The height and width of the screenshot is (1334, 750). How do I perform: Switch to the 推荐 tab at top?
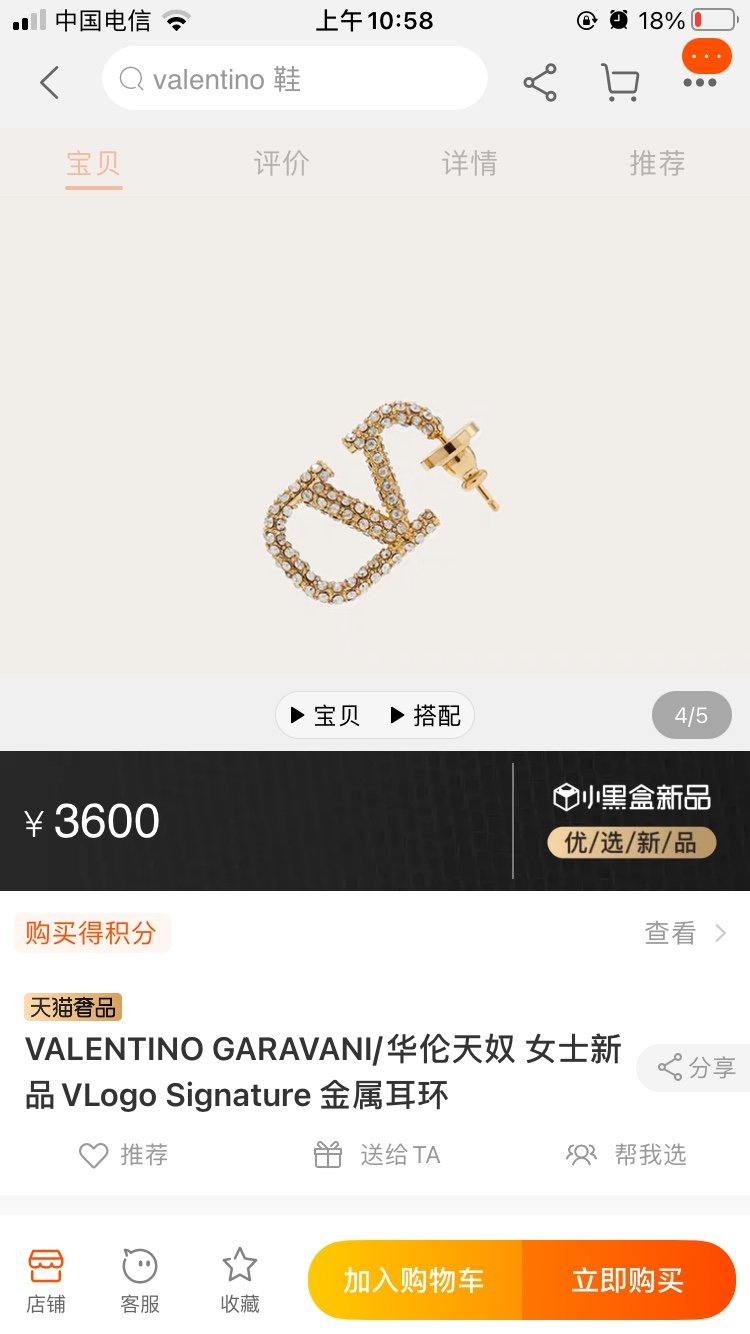pyautogui.click(x=656, y=163)
